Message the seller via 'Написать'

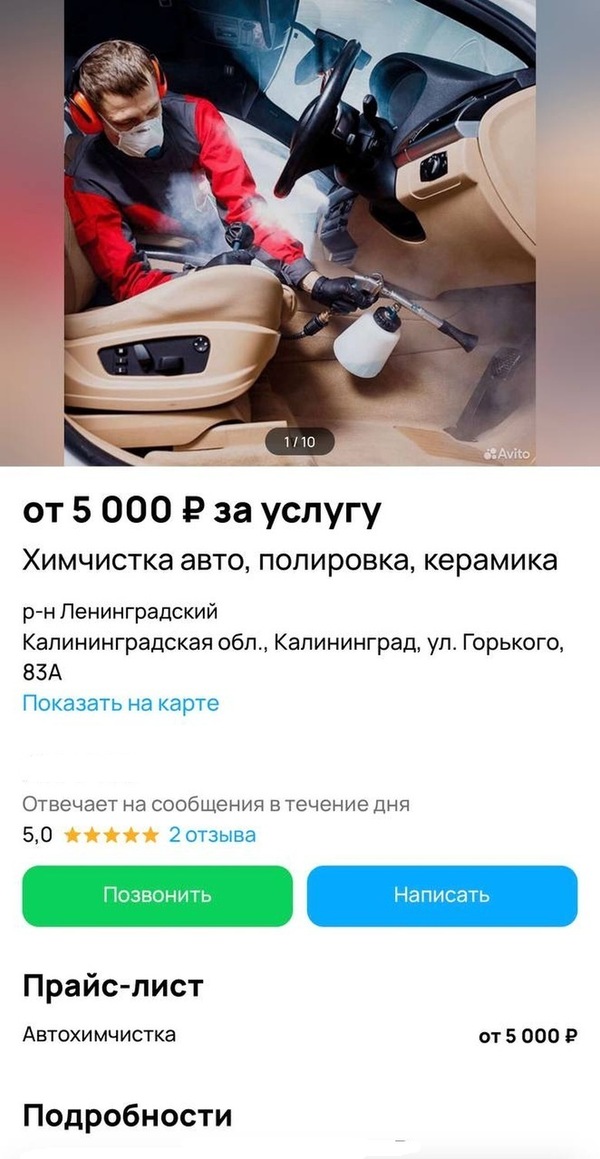click(442, 895)
